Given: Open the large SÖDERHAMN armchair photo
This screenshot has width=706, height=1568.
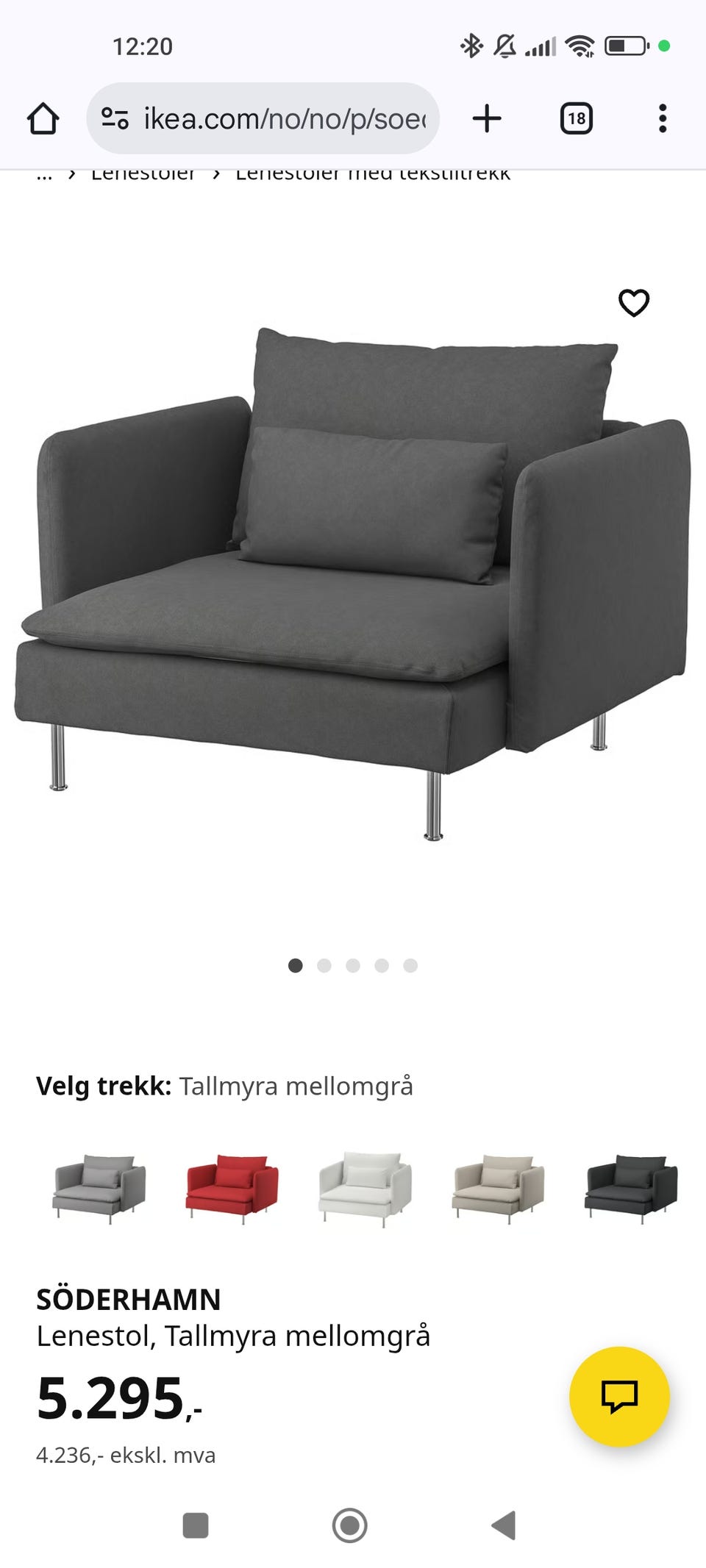Looking at the screenshot, I should [352, 581].
